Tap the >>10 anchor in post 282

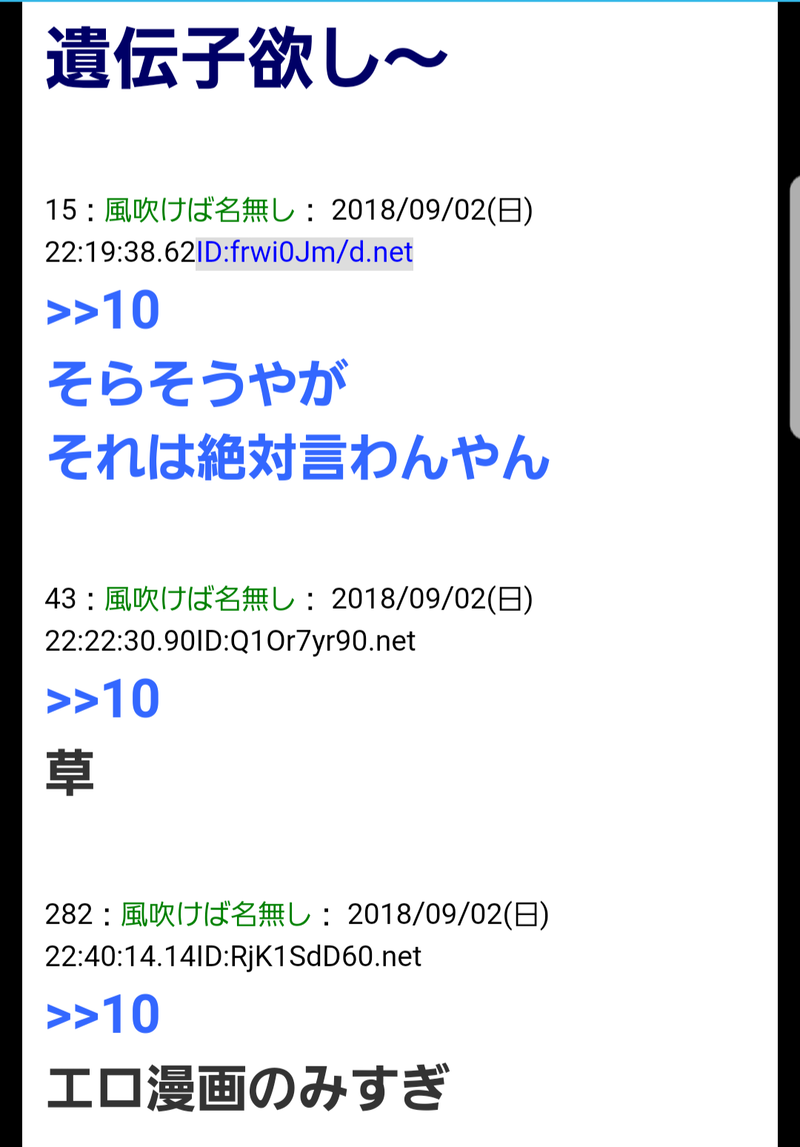click(x=103, y=1015)
